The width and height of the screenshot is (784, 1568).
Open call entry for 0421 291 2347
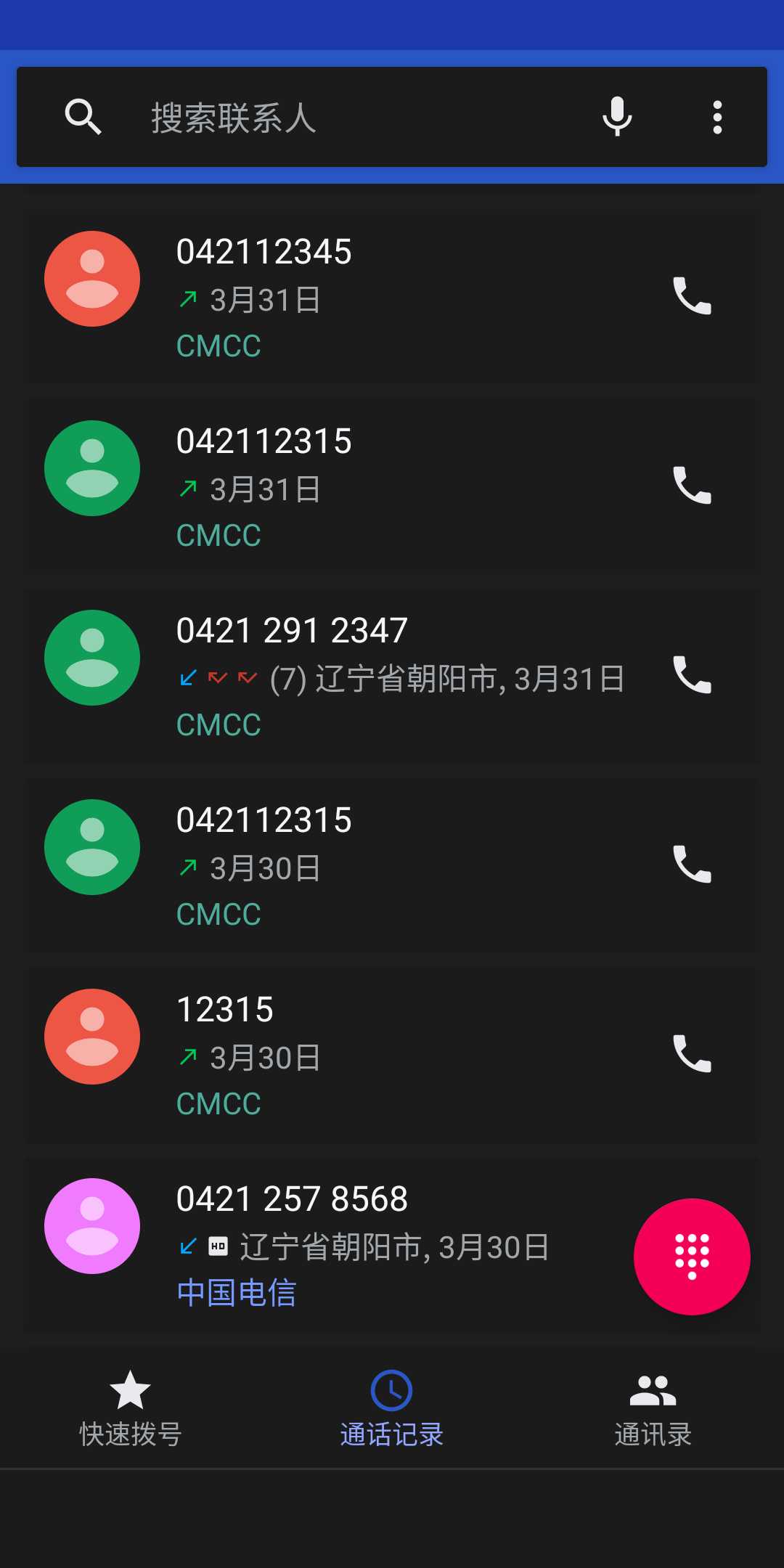(392, 676)
